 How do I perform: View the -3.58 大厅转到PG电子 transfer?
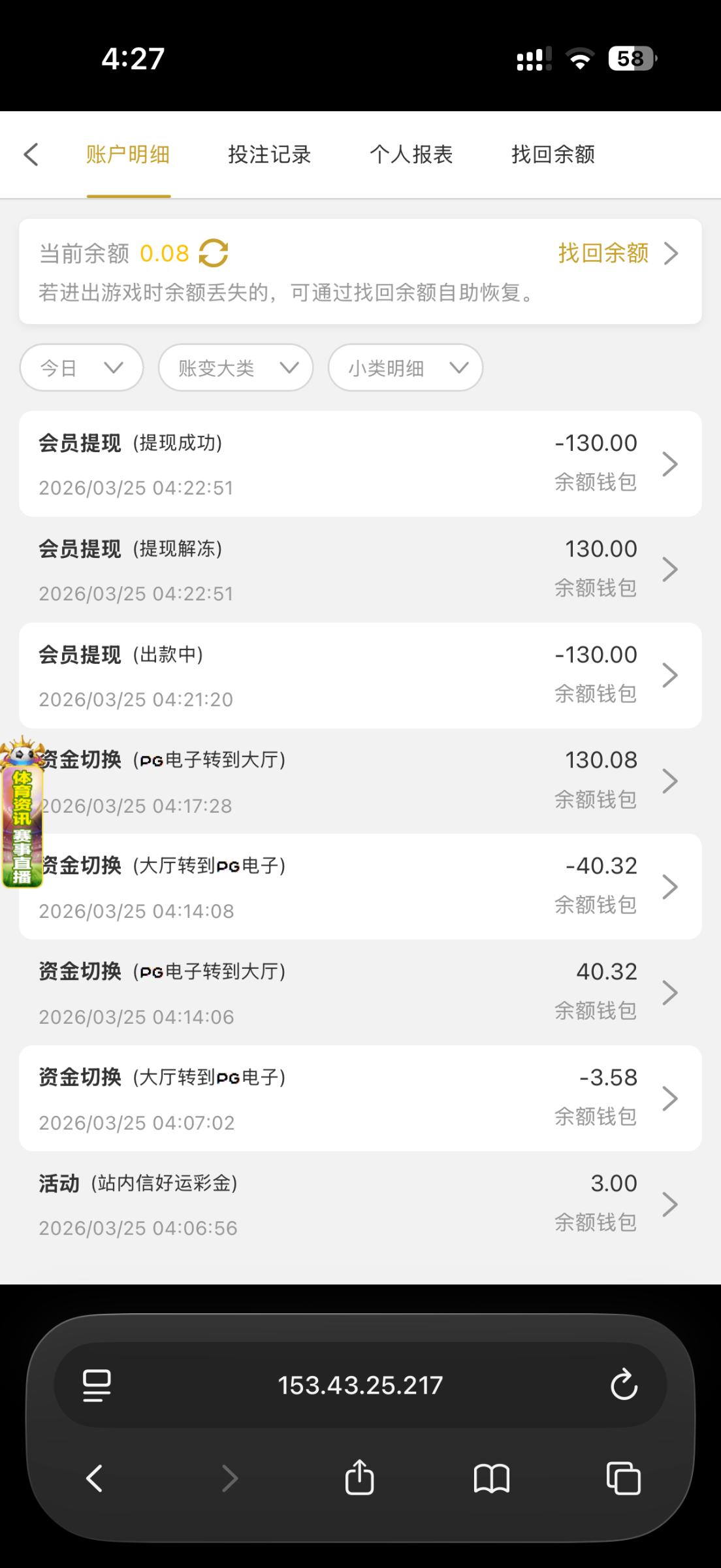point(360,1099)
